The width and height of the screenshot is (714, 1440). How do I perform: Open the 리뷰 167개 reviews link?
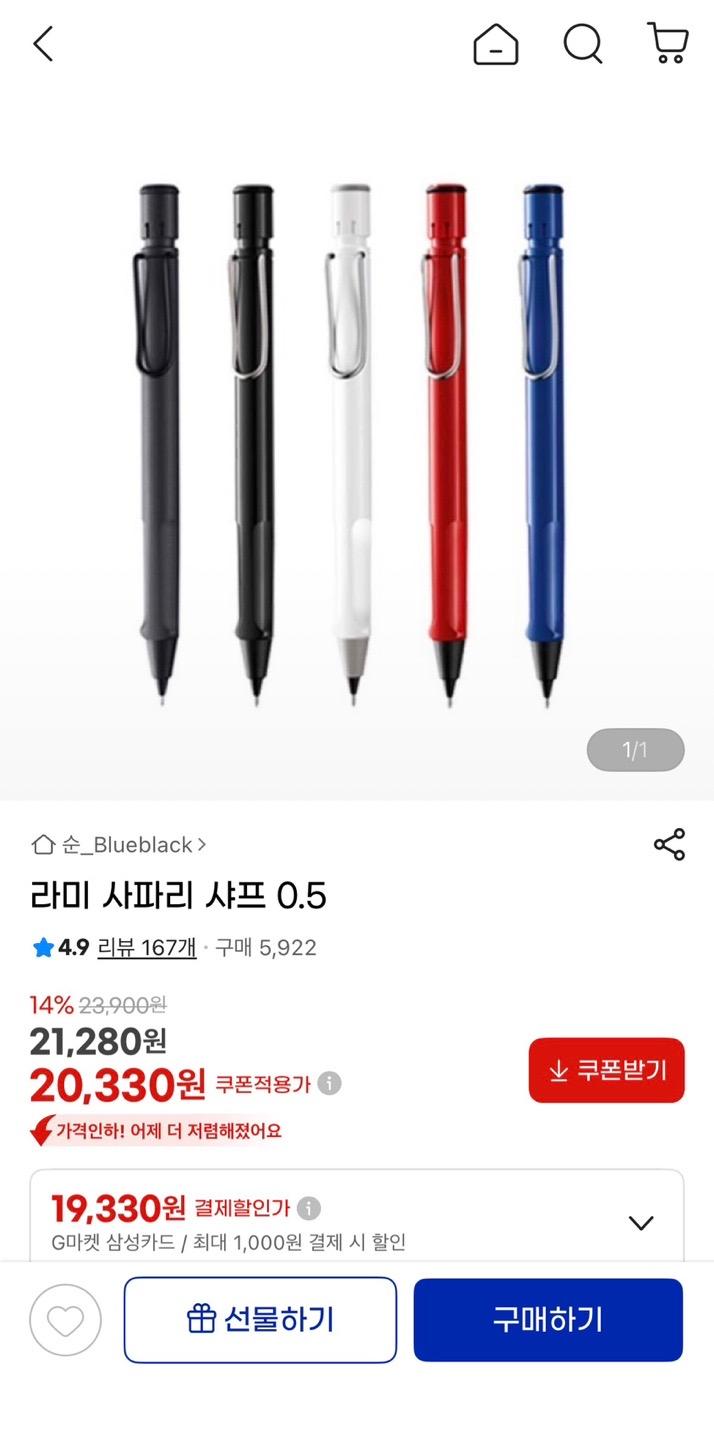146,947
